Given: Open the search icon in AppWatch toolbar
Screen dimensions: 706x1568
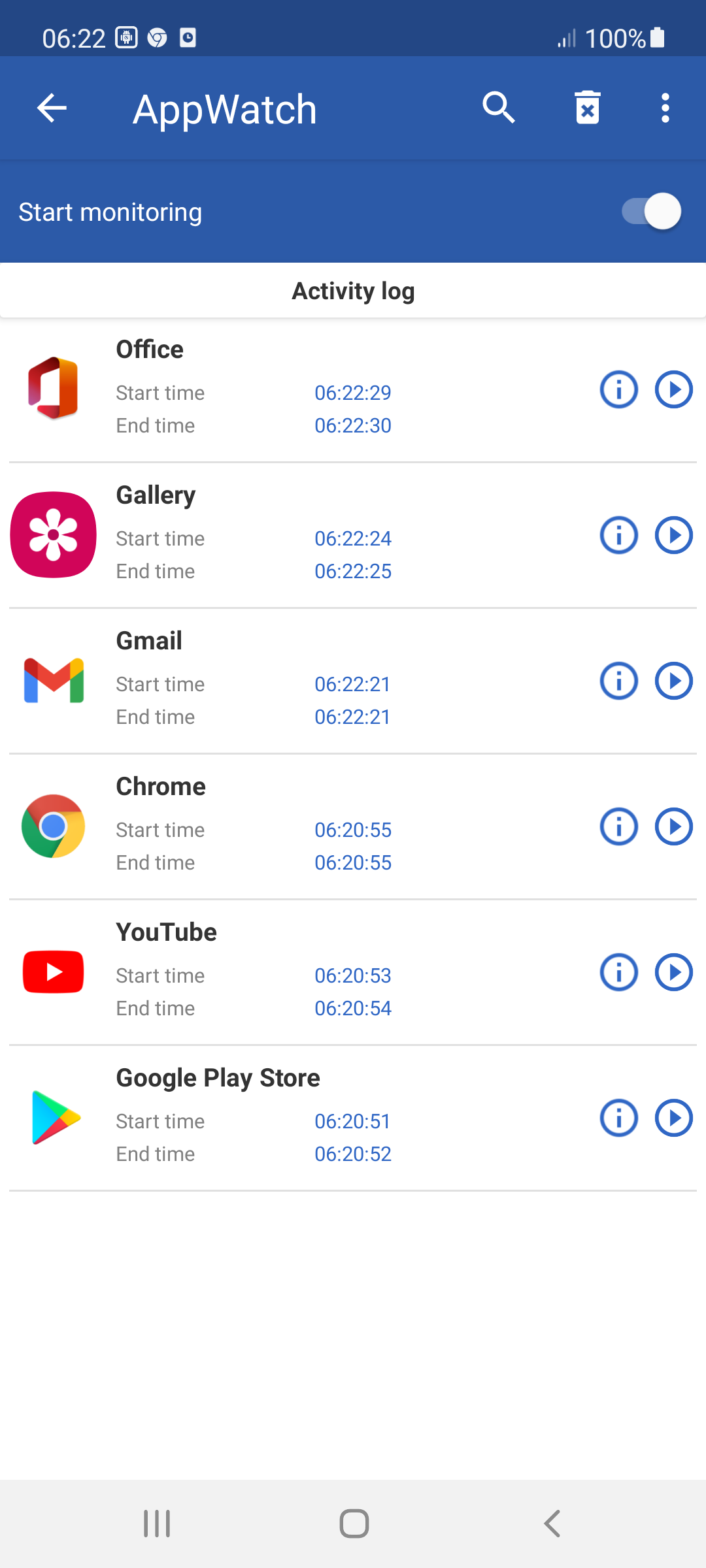Looking at the screenshot, I should 499,107.
